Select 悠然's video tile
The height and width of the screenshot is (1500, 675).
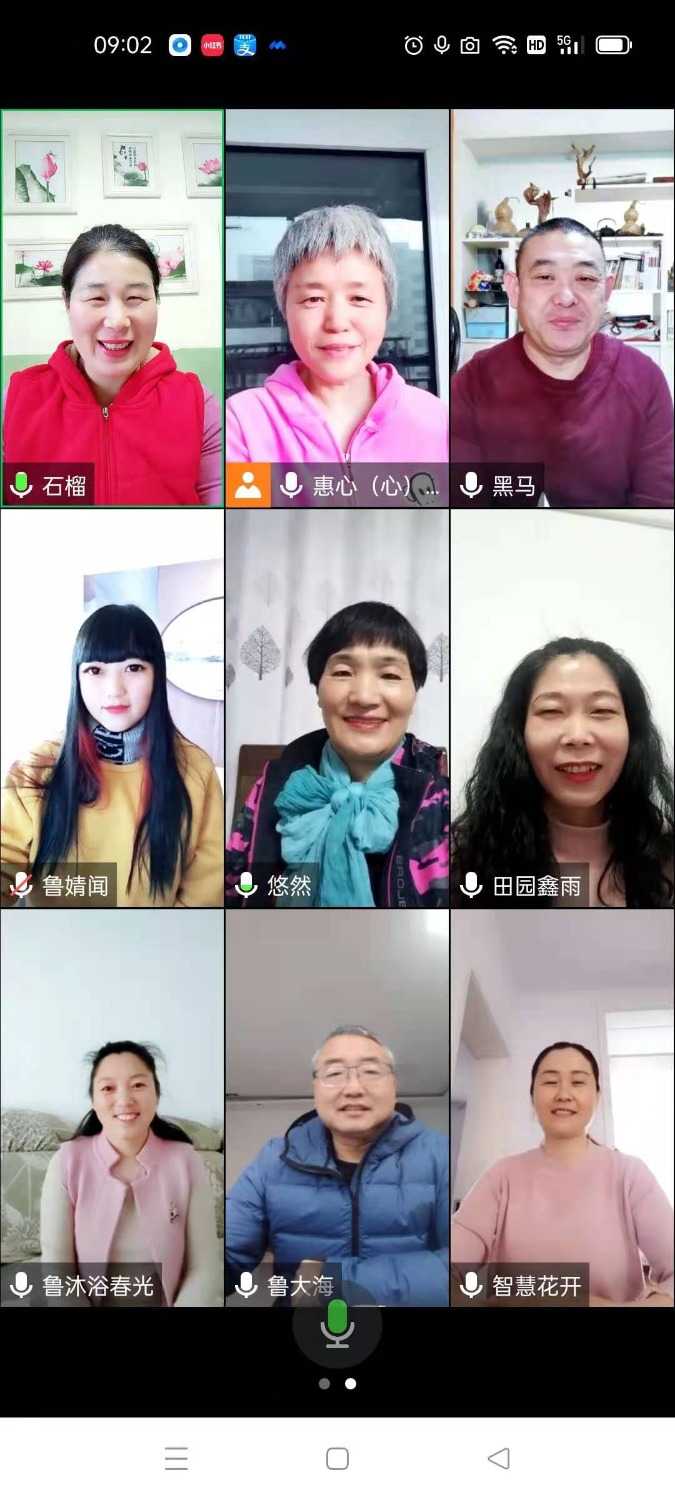coord(337,708)
